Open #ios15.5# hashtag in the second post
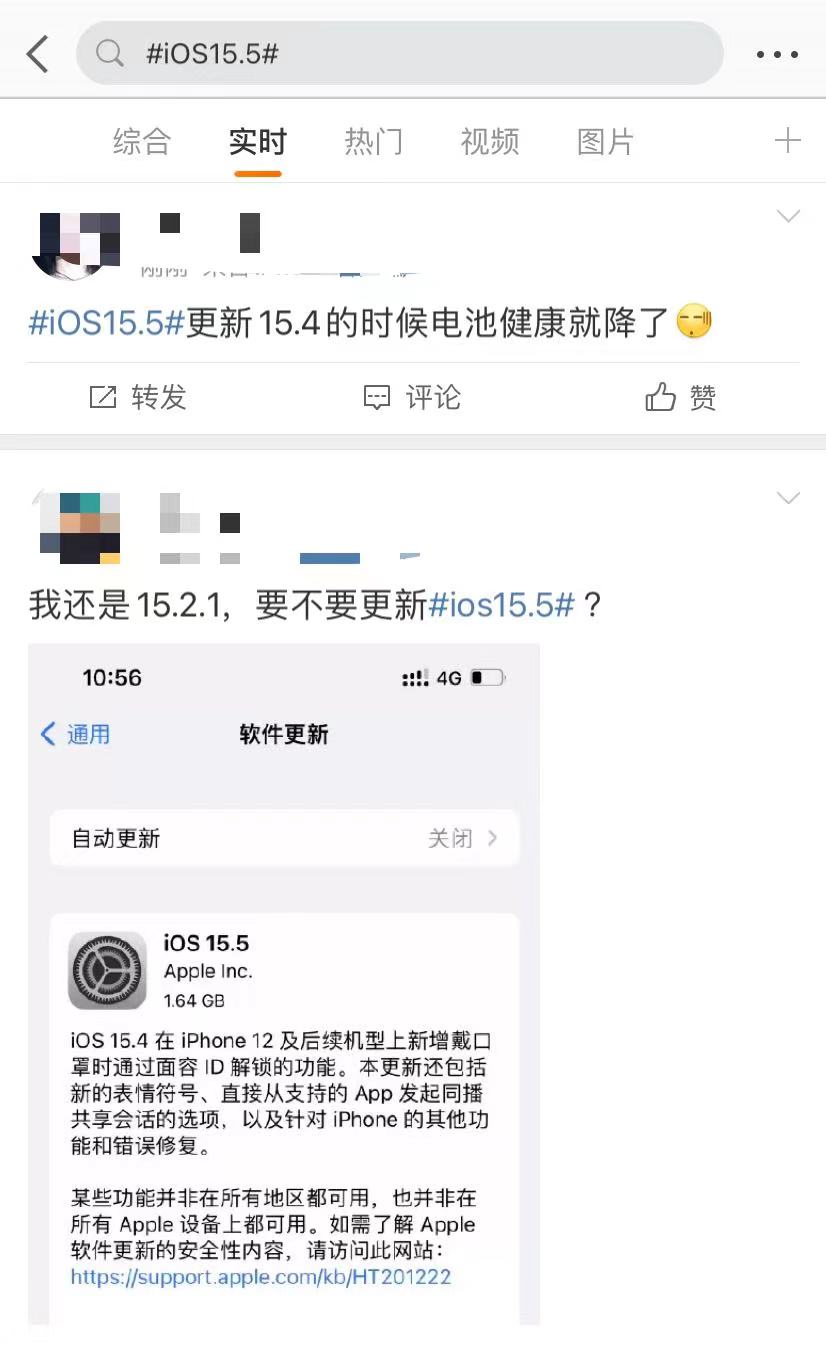The height and width of the screenshot is (1350, 826). point(501,605)
